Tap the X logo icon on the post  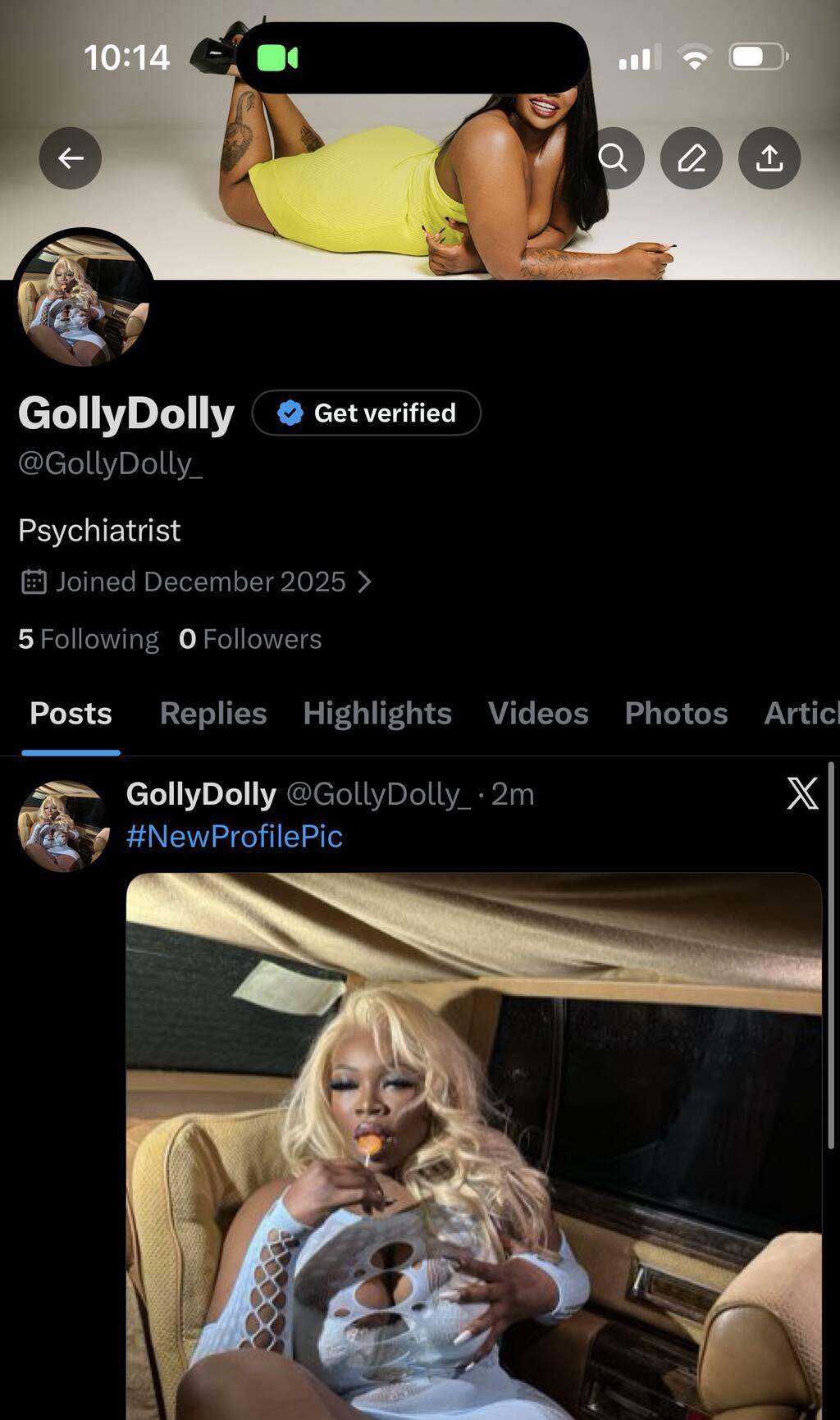(x=801, y=793)
